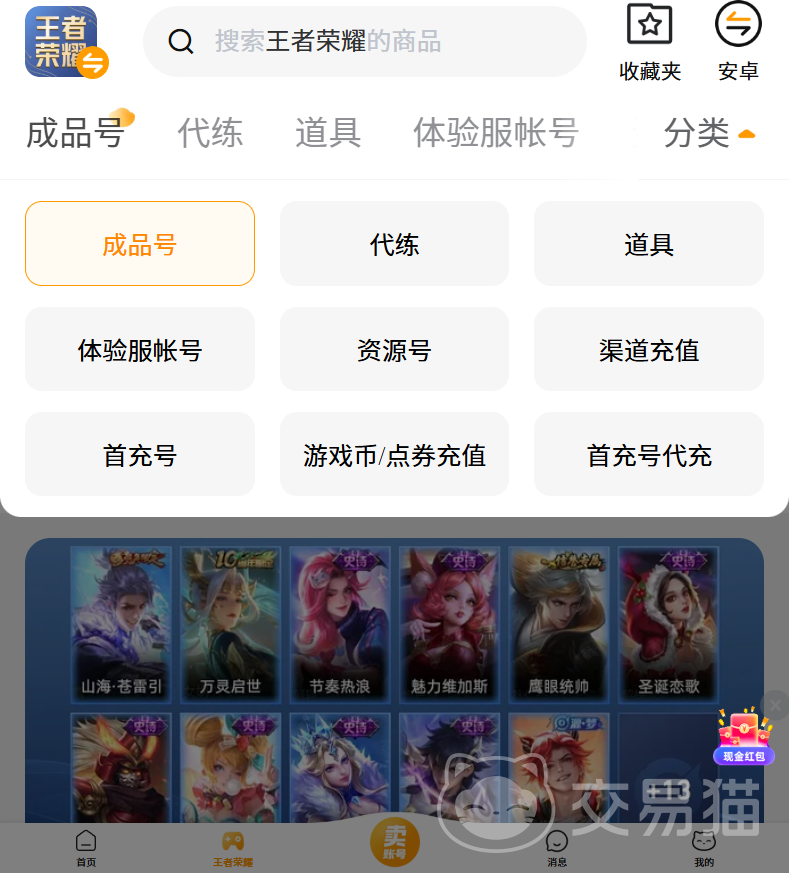789x873 pixels.
Task: Switch to the 代练 top tab
Action: (x=210, y=132)
